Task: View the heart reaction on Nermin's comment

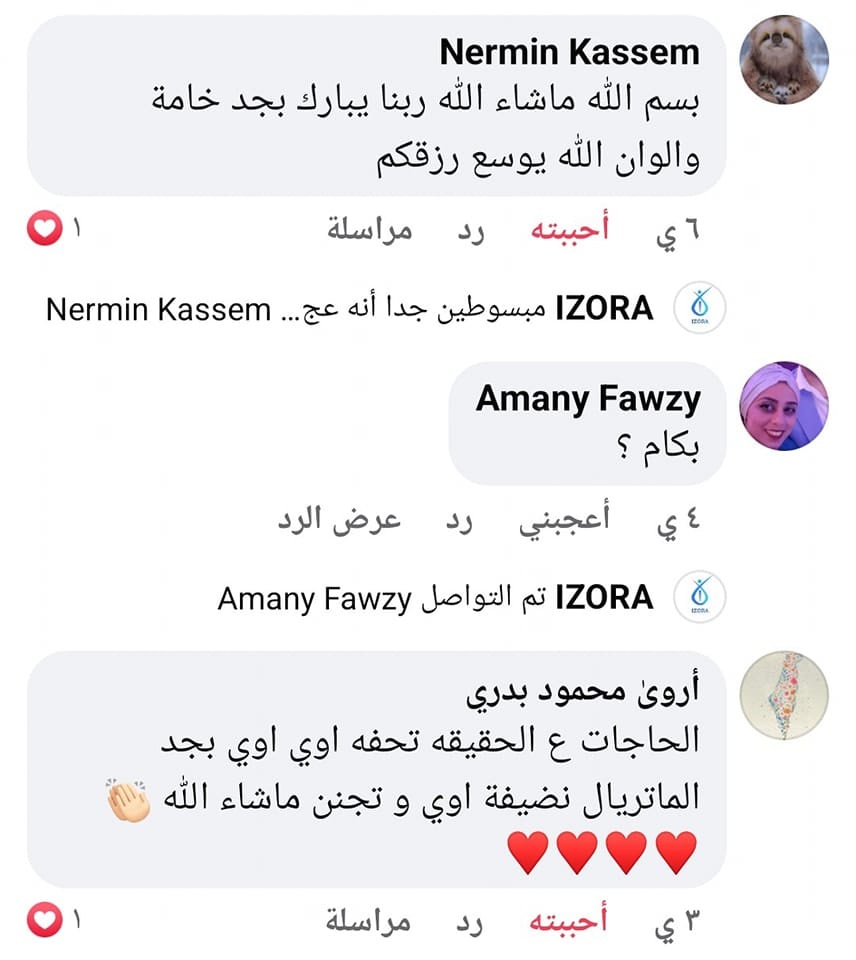Action: 43,231
